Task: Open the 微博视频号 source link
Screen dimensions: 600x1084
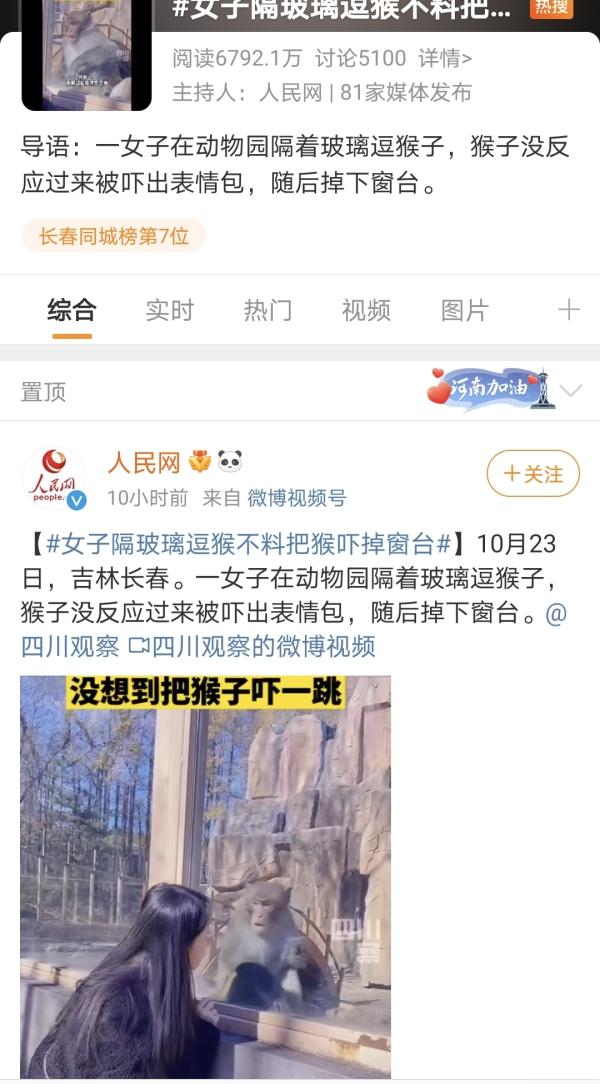Action: click(x=297, y=498)
